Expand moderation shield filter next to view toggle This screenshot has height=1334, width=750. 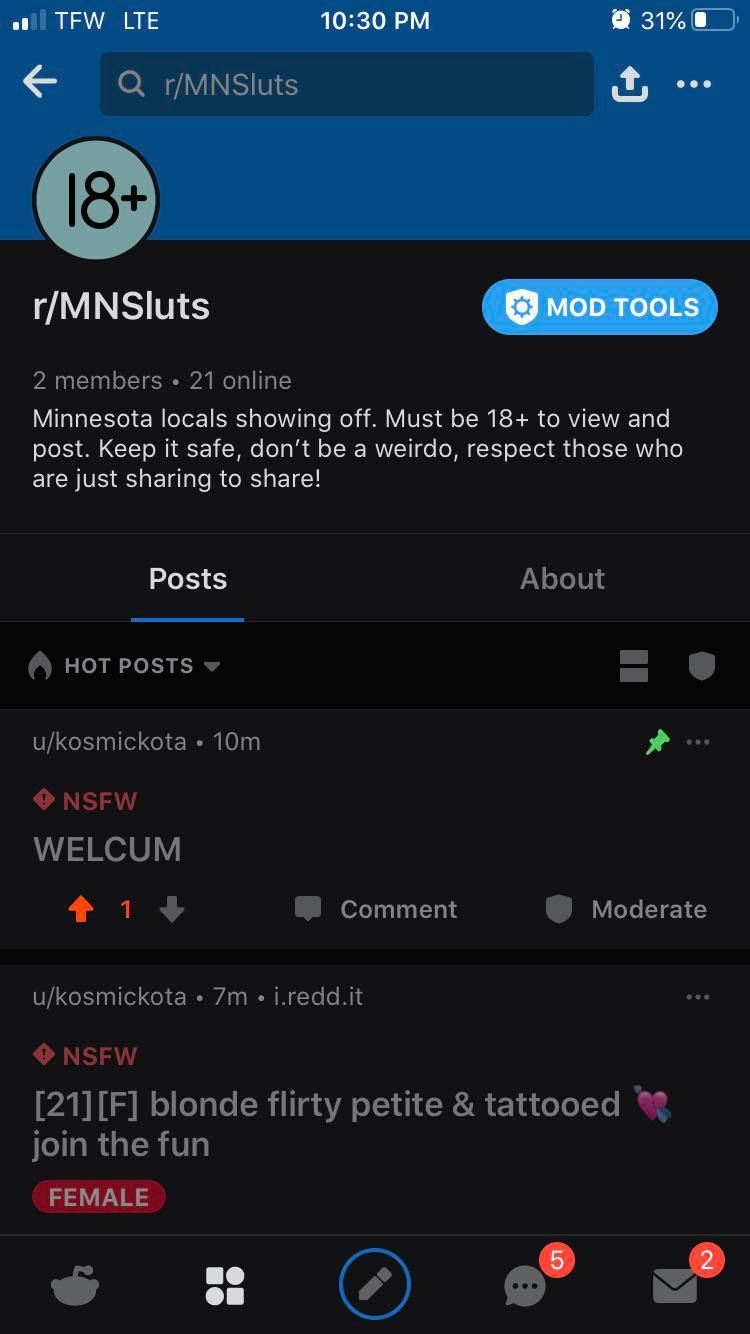pyautogui.click(x=701, y=666)
